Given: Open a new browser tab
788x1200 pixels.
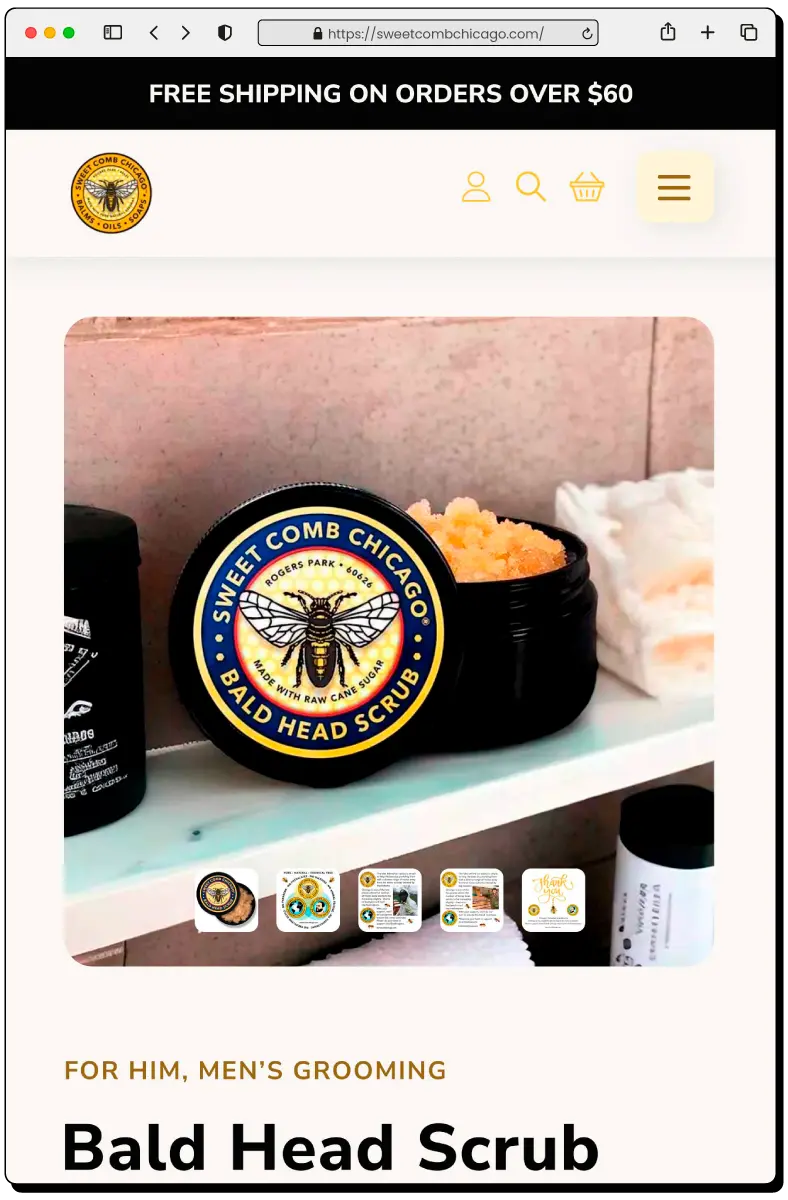Looking at the screenshot, I should 707,33.
